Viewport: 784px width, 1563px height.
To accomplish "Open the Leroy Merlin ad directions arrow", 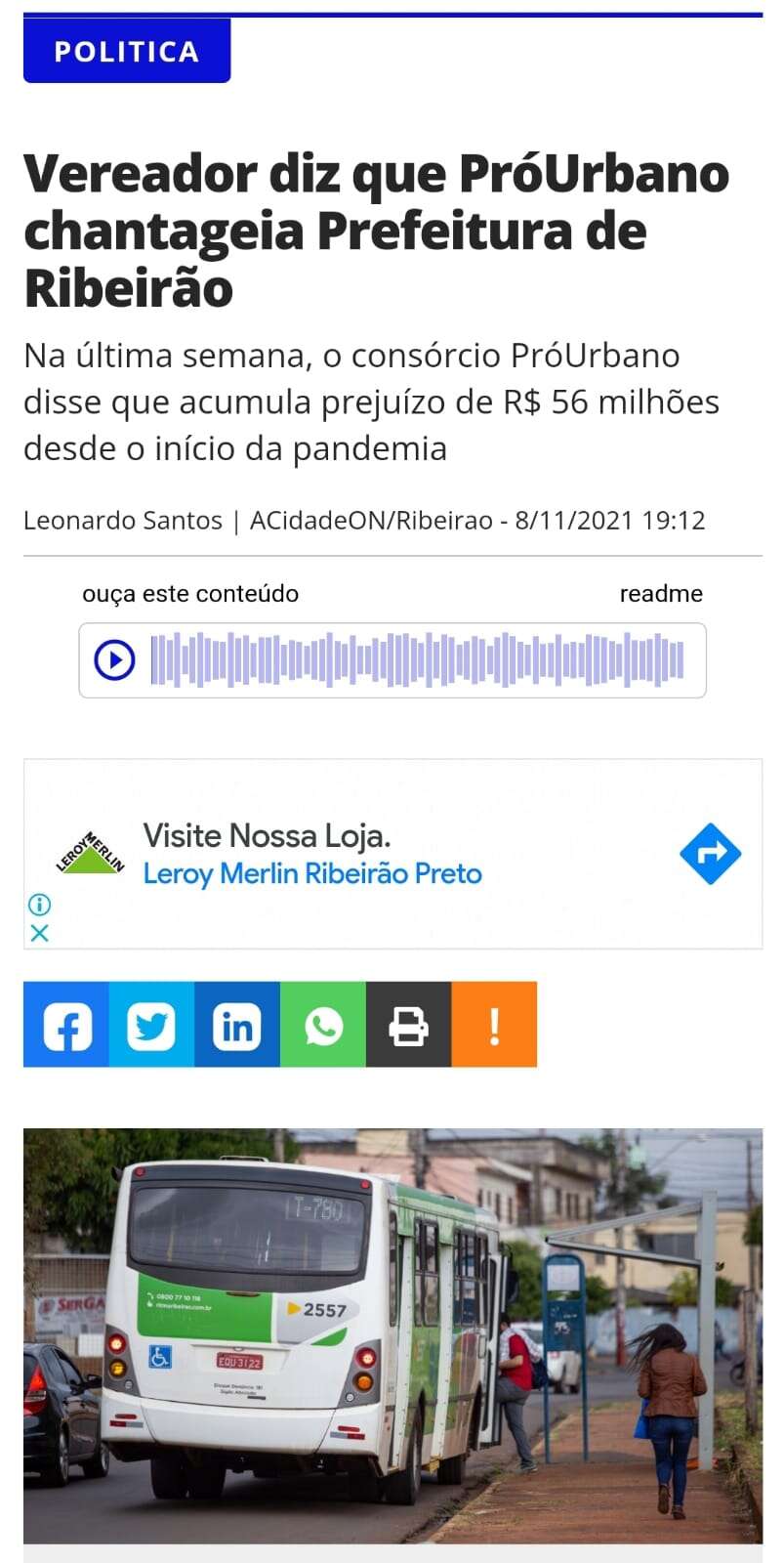I will coord(710,854).
